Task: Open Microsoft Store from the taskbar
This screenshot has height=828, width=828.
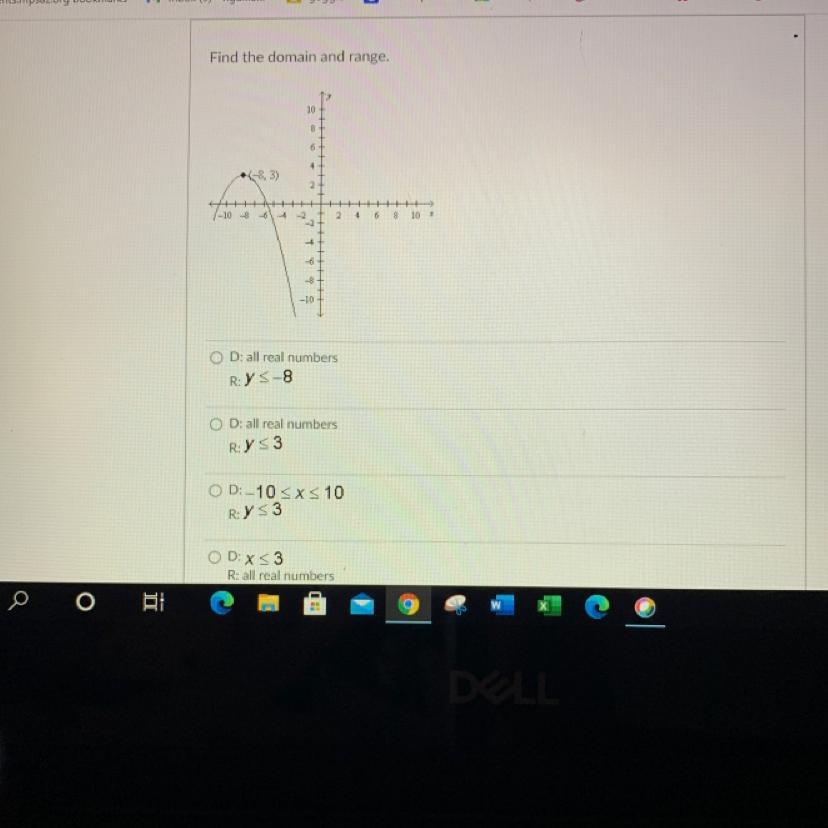Action: pyautogui.click(x=314, y=603)
